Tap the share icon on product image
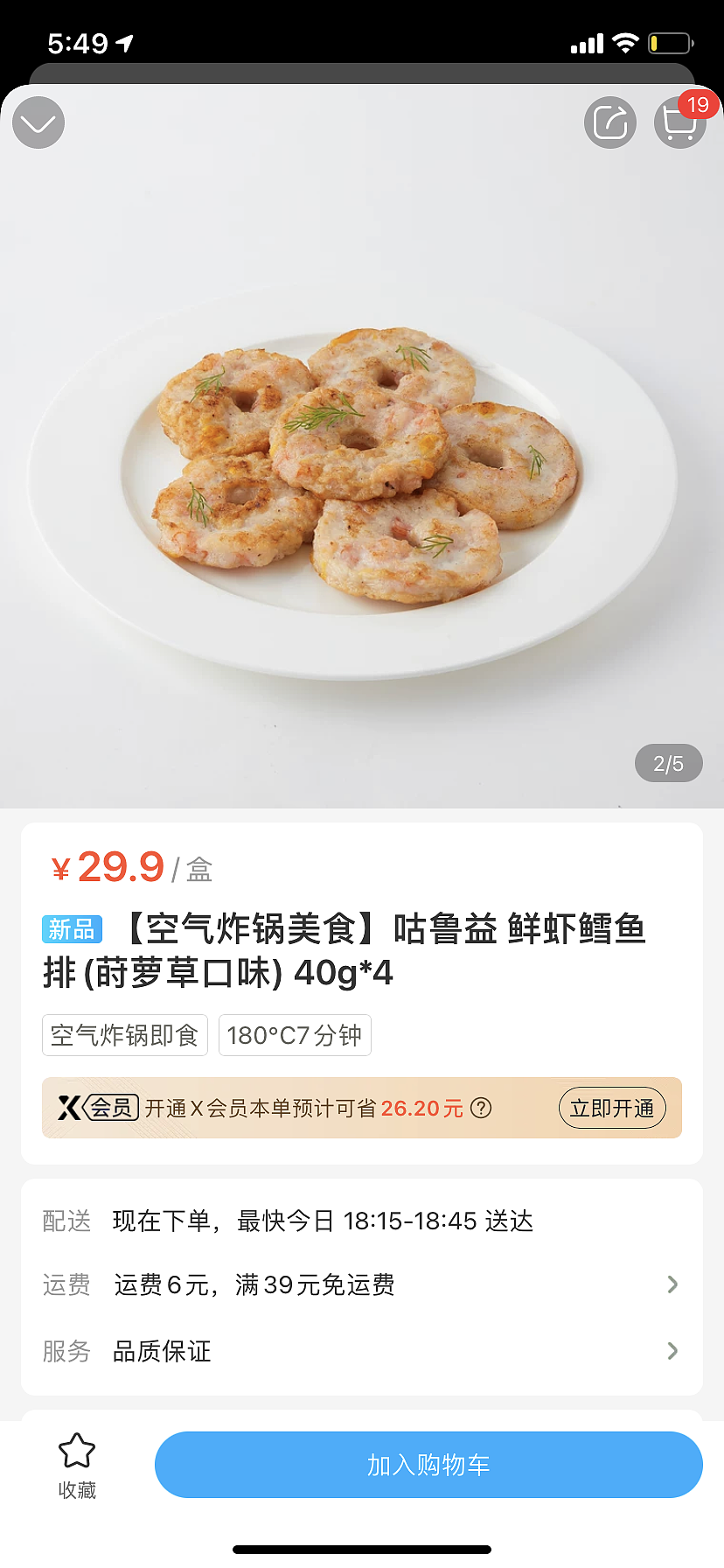 point(609,122)
